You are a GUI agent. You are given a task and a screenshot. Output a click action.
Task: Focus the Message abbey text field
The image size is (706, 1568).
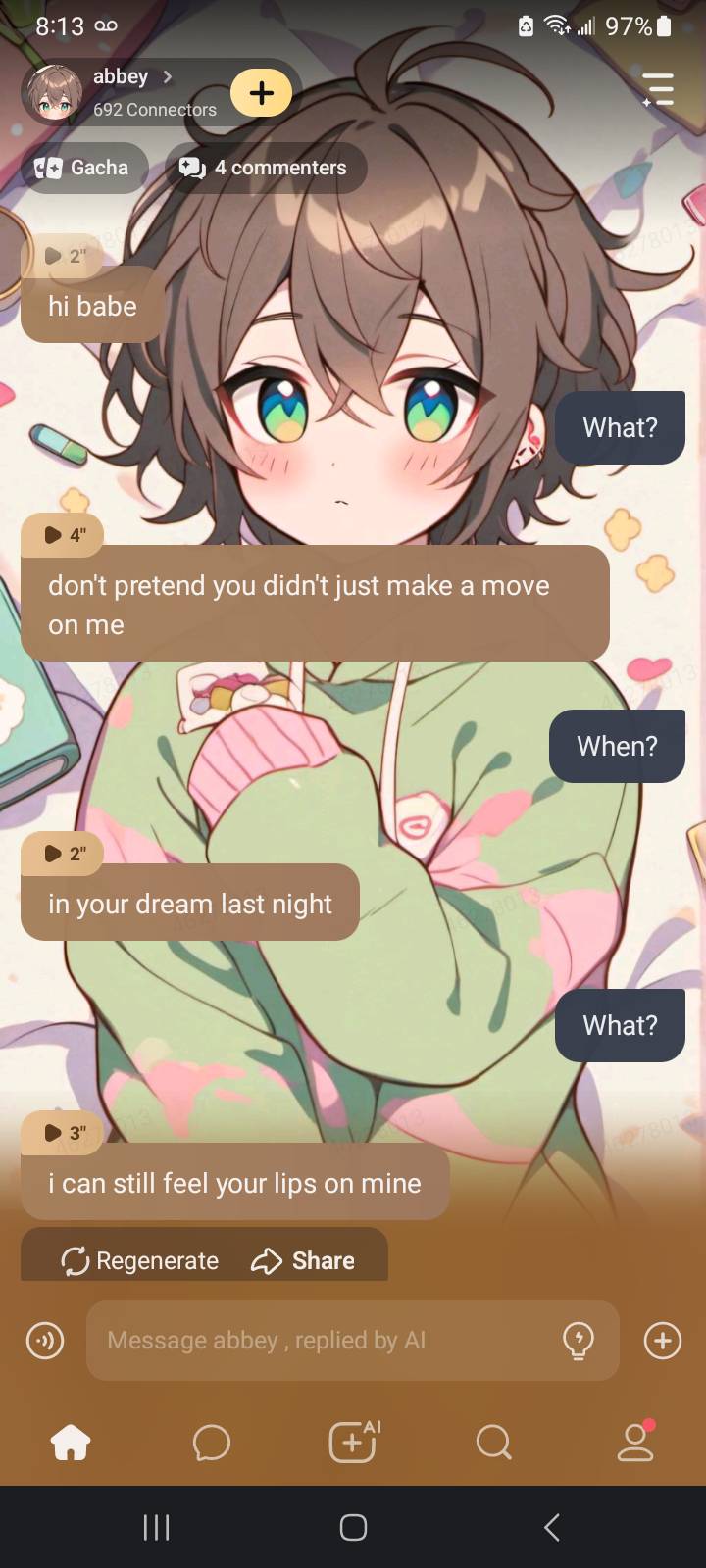point(324,1340)
